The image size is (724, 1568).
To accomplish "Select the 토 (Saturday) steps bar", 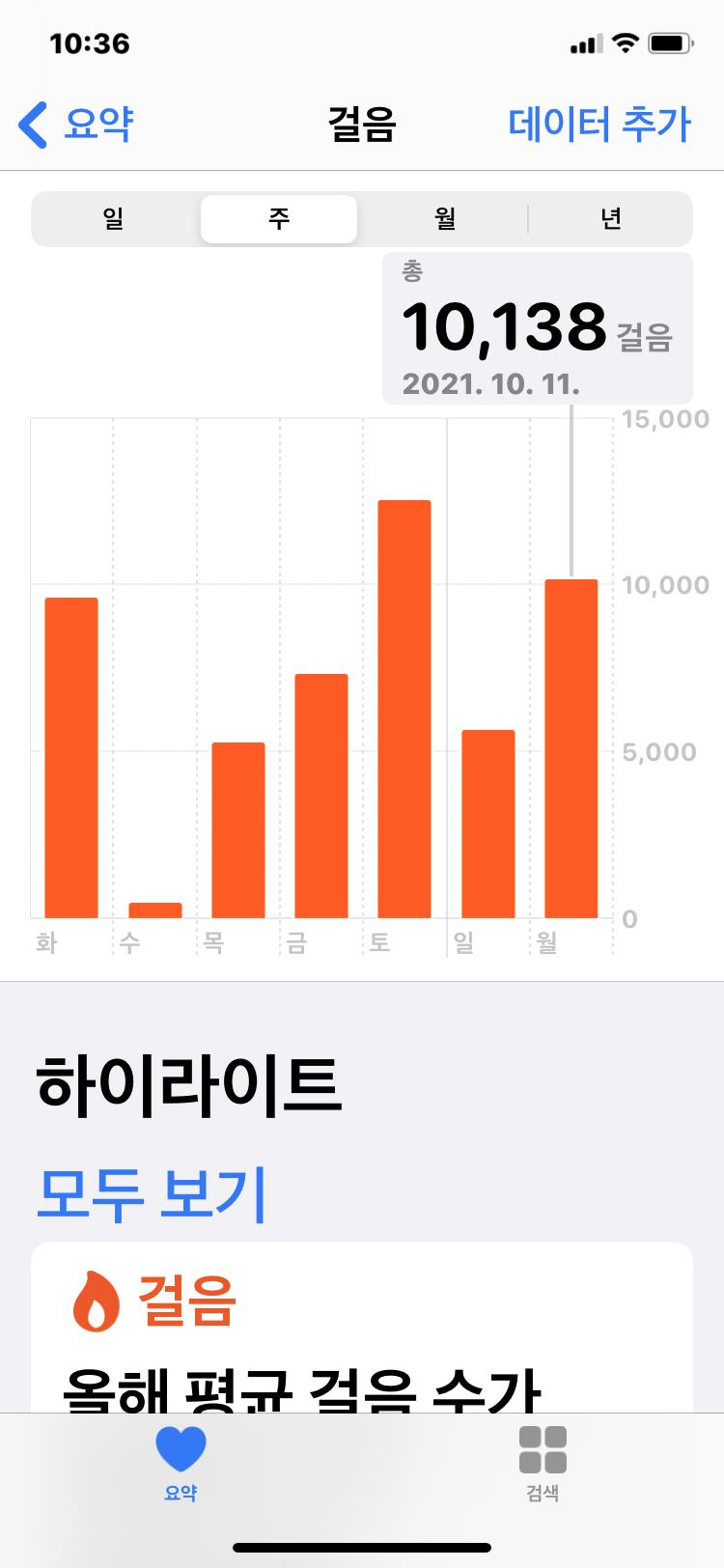I will 404,710.
